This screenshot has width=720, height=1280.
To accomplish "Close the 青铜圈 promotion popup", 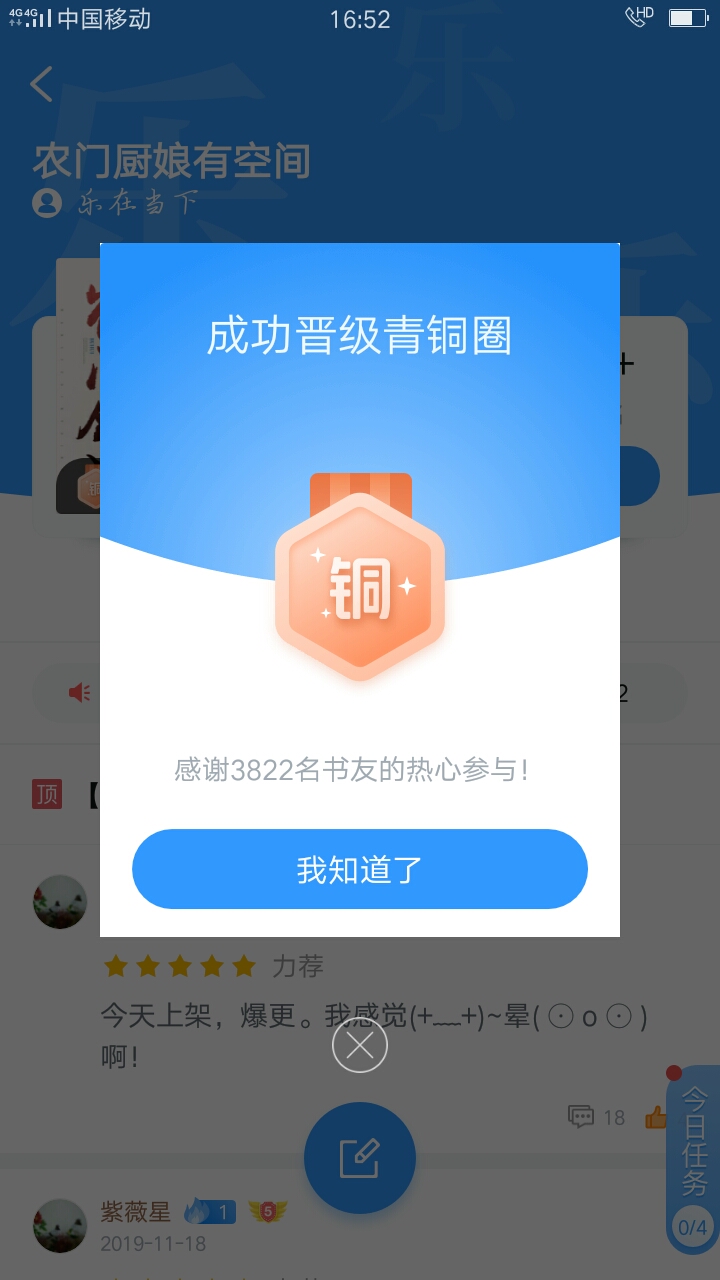I will pyautogui.click(x=360, y=1046).
